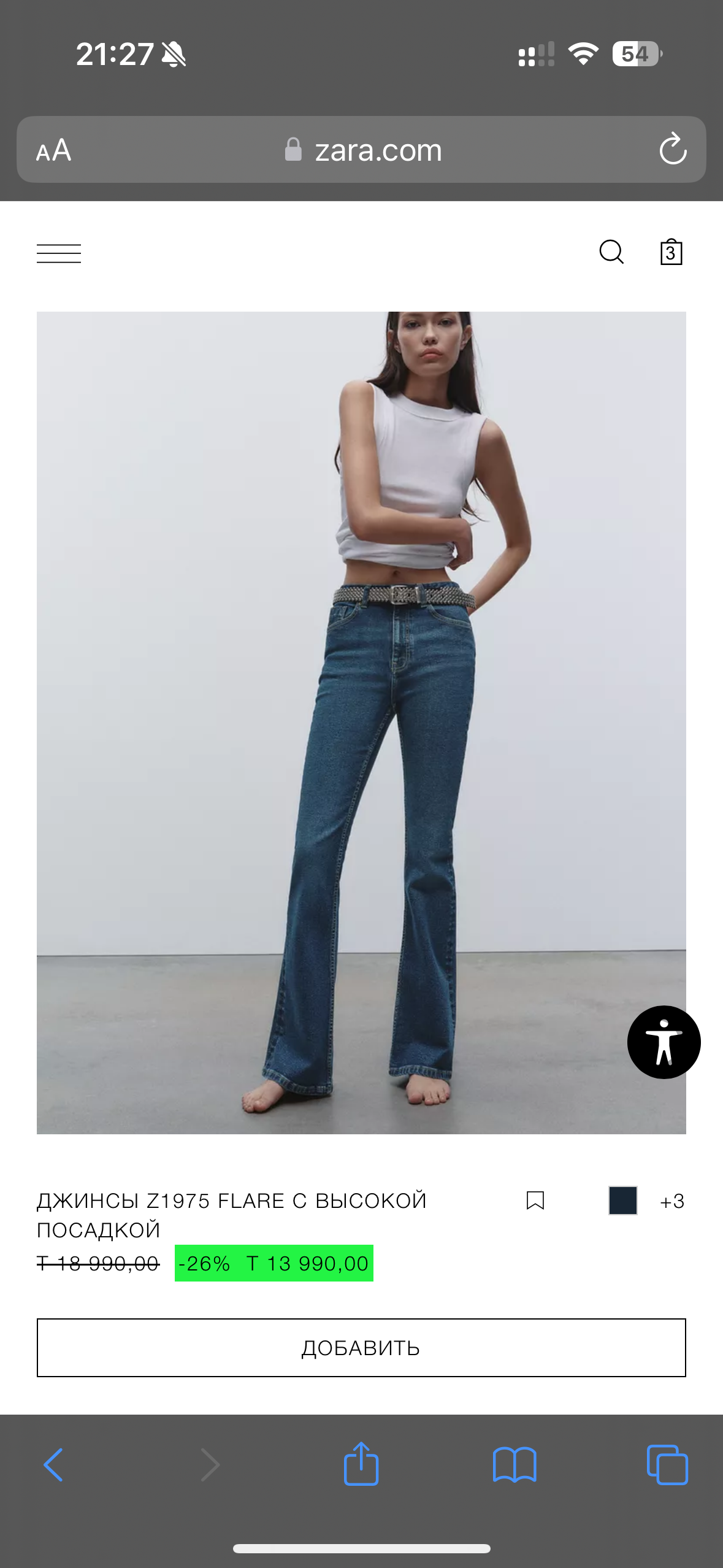This screenshot has height=1568, width=723.
Task: Open the hamburger menu
Action: (x=59, y=253)
